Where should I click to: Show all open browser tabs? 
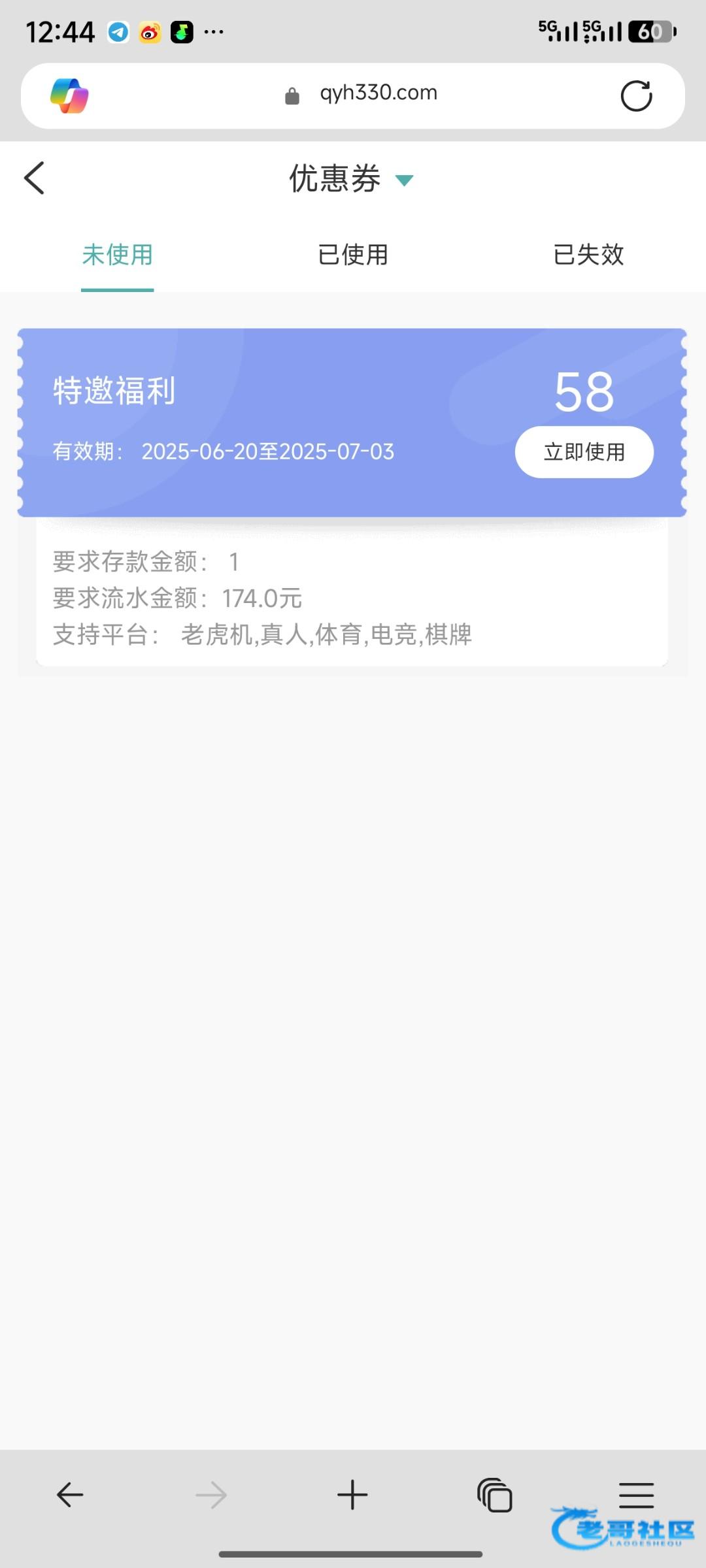[494, 1494]
